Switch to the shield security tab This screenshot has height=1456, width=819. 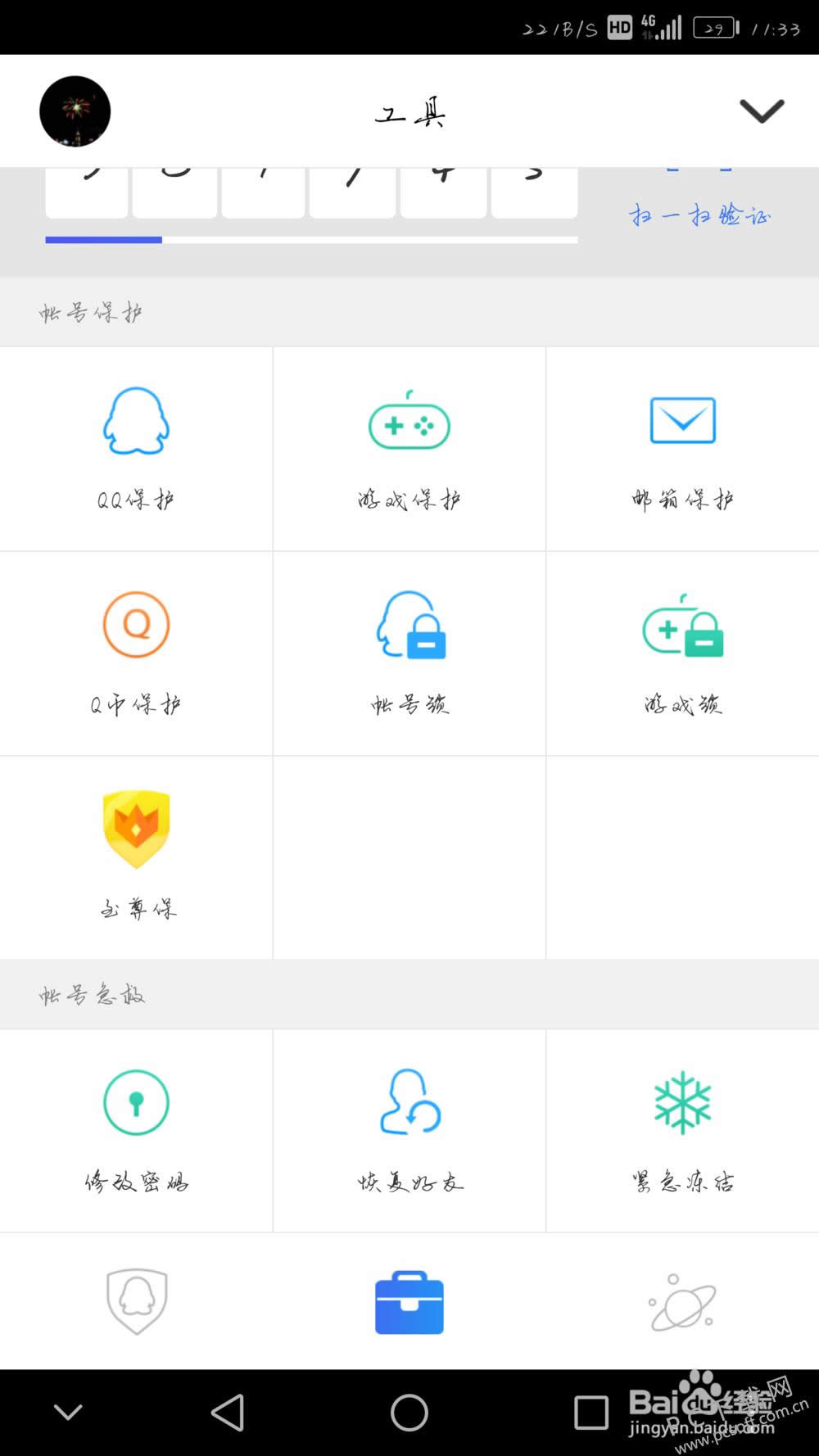[136, 1302]
